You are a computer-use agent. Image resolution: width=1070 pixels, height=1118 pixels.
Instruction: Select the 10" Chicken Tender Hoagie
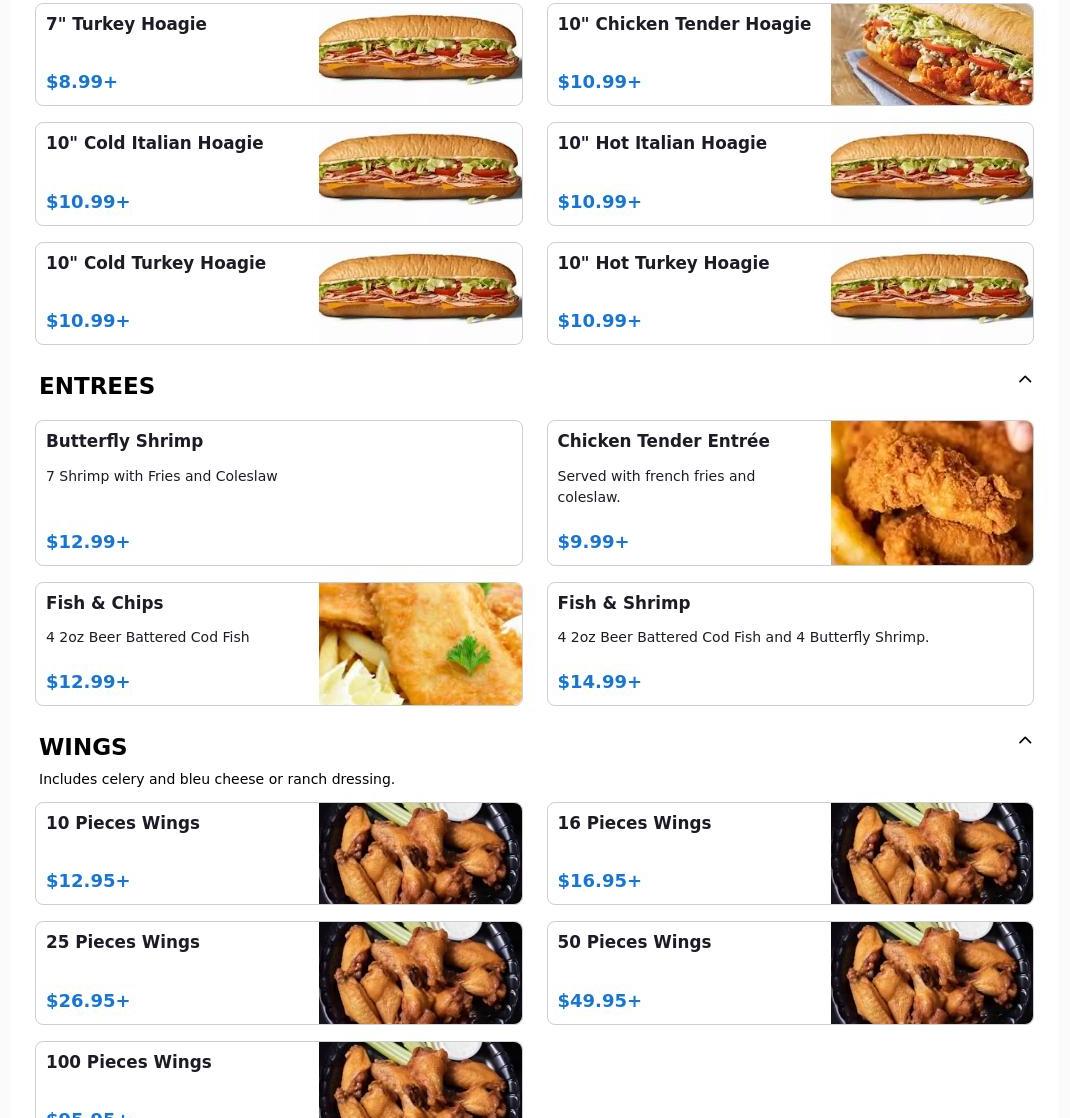pos(790,54)
